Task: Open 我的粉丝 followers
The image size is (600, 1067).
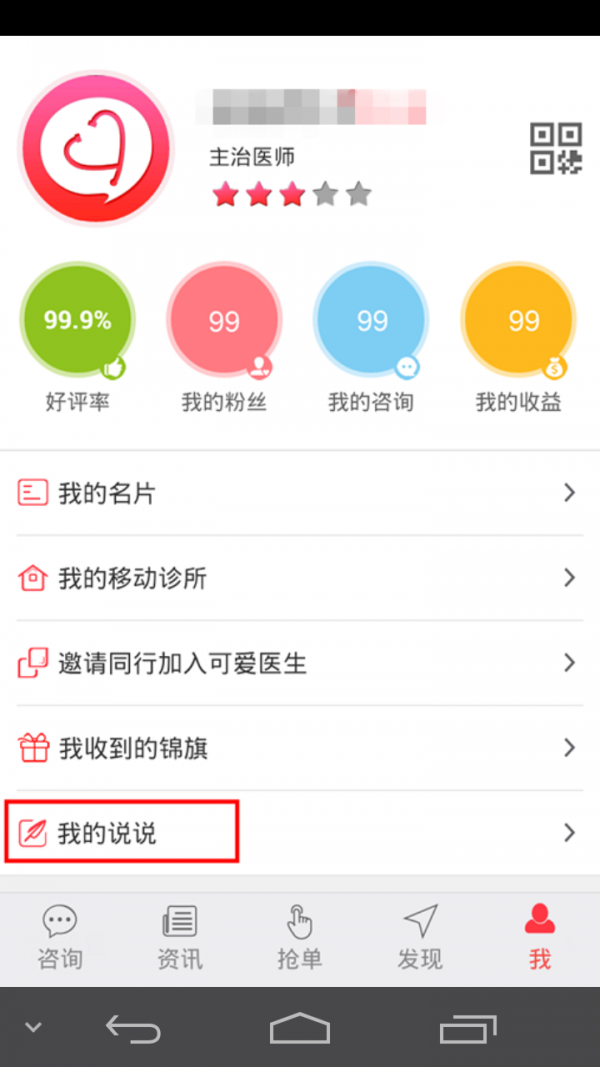Action: [x=224, y=321]
